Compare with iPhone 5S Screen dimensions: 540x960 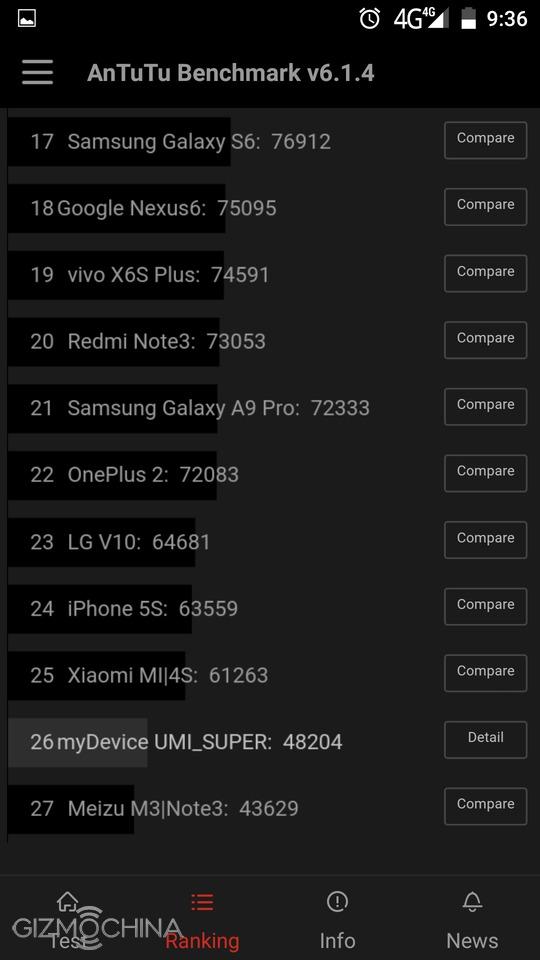coord(486,607)
